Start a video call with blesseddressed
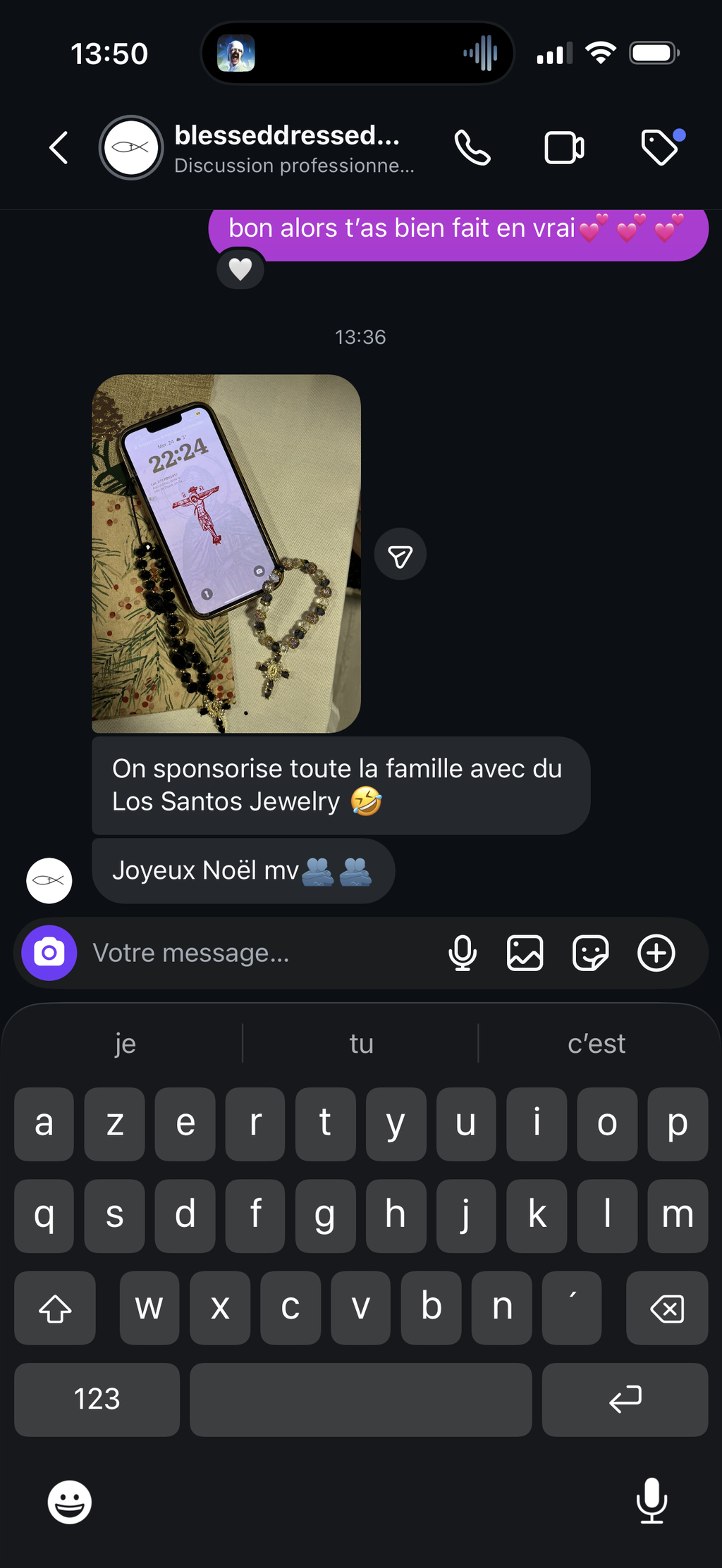The height and width of the screenshot is (1568, 722). coord(564,148)
